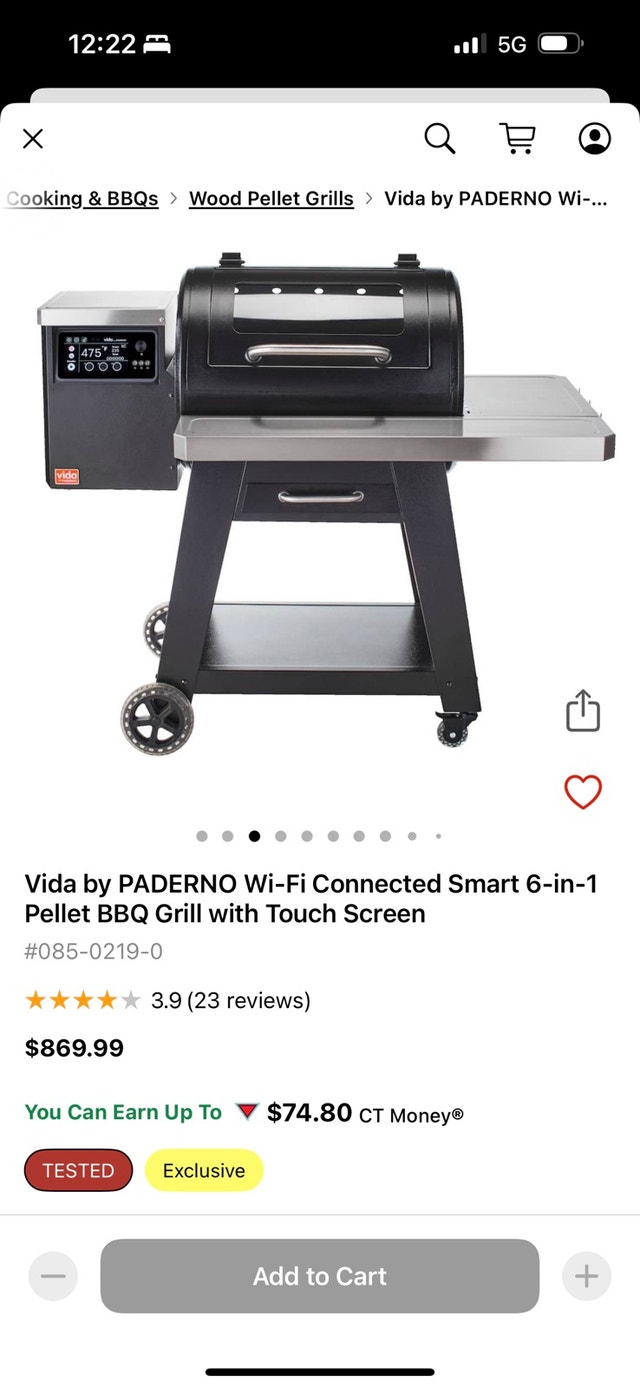Go to Cooking & BBQs breadcrumb
This screenshot has height=1388, width=640.
click(x=82, y=198)
